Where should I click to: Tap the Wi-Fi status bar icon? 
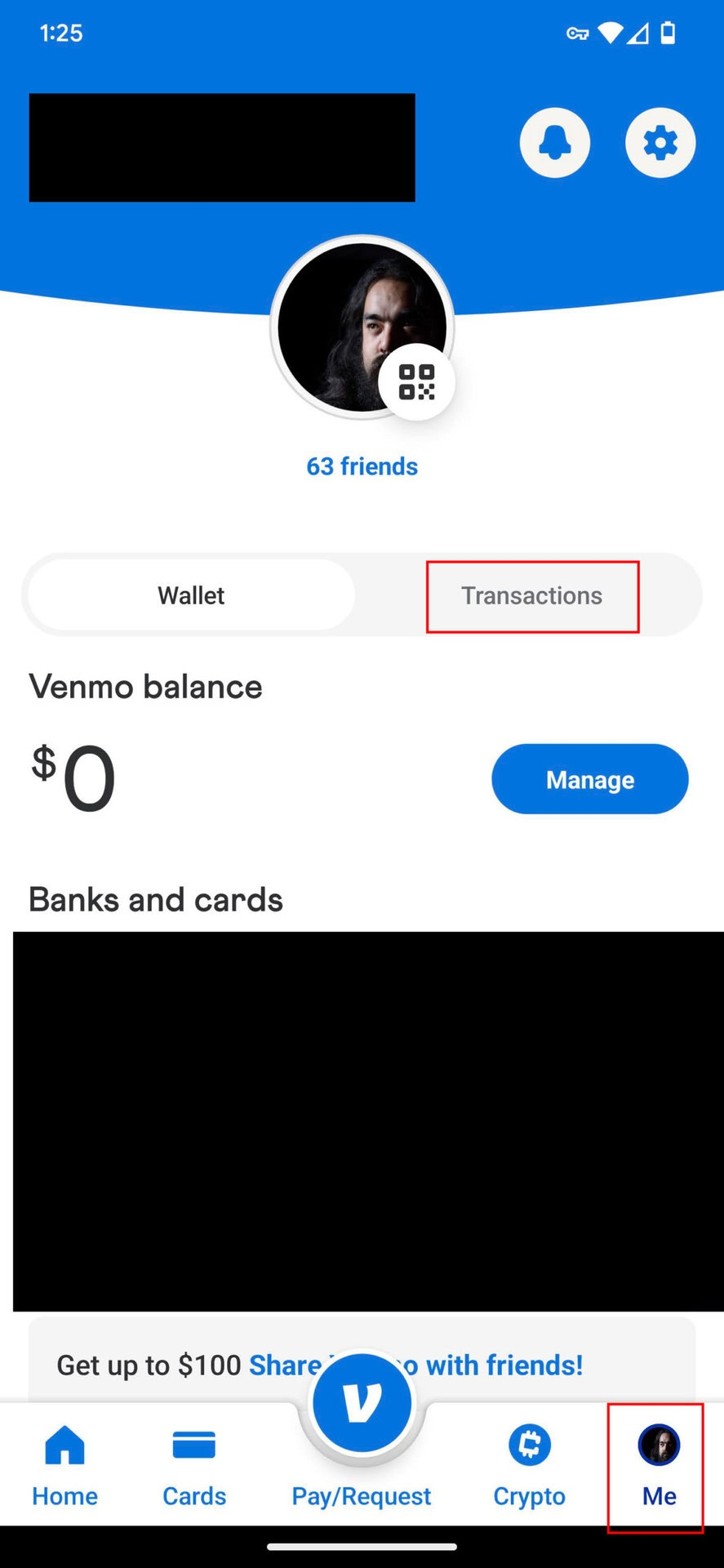click(x=611, y=33)
